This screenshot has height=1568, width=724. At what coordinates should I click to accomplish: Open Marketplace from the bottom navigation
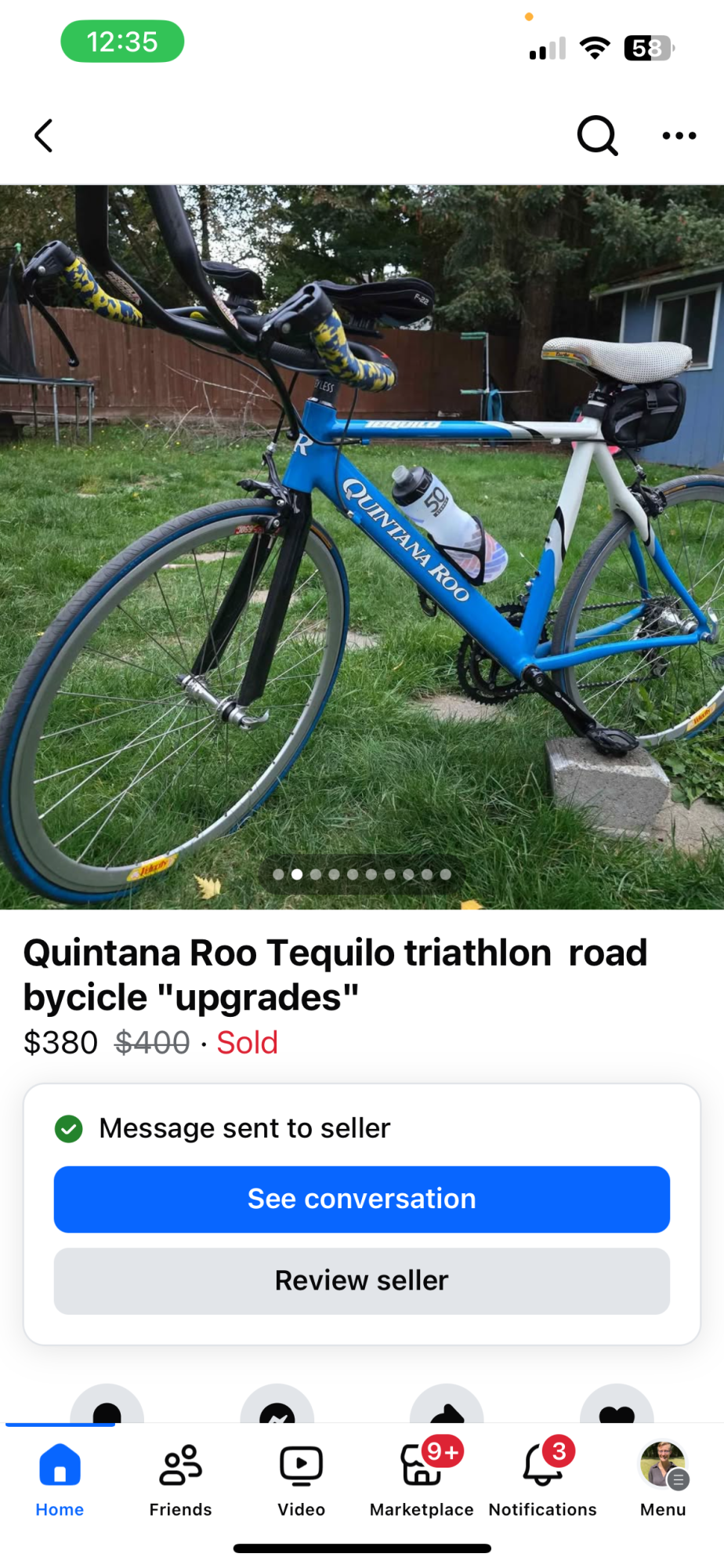tap(421, 1472)
